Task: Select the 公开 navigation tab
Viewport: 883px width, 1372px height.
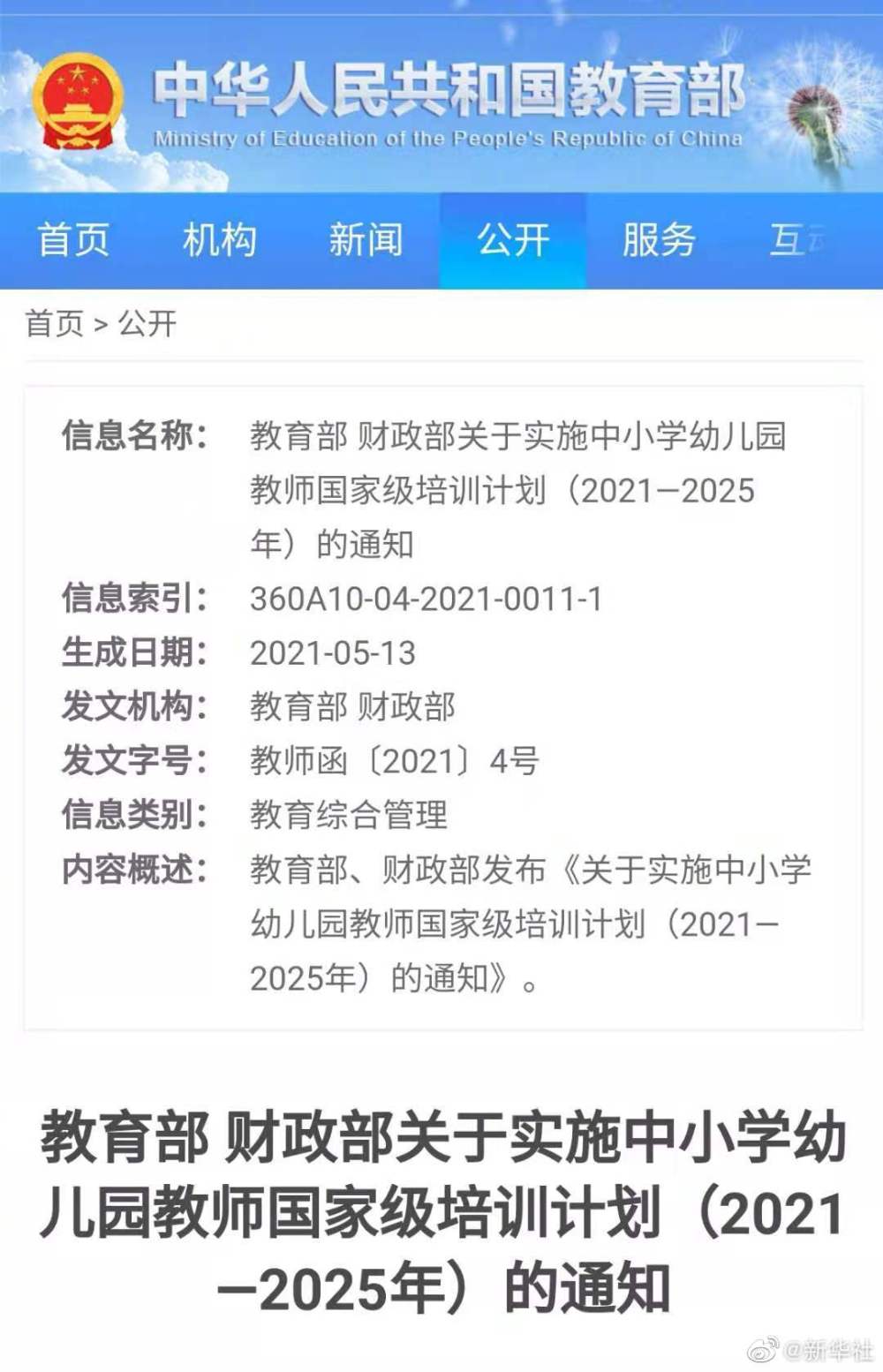Action: tap(513, 240)
